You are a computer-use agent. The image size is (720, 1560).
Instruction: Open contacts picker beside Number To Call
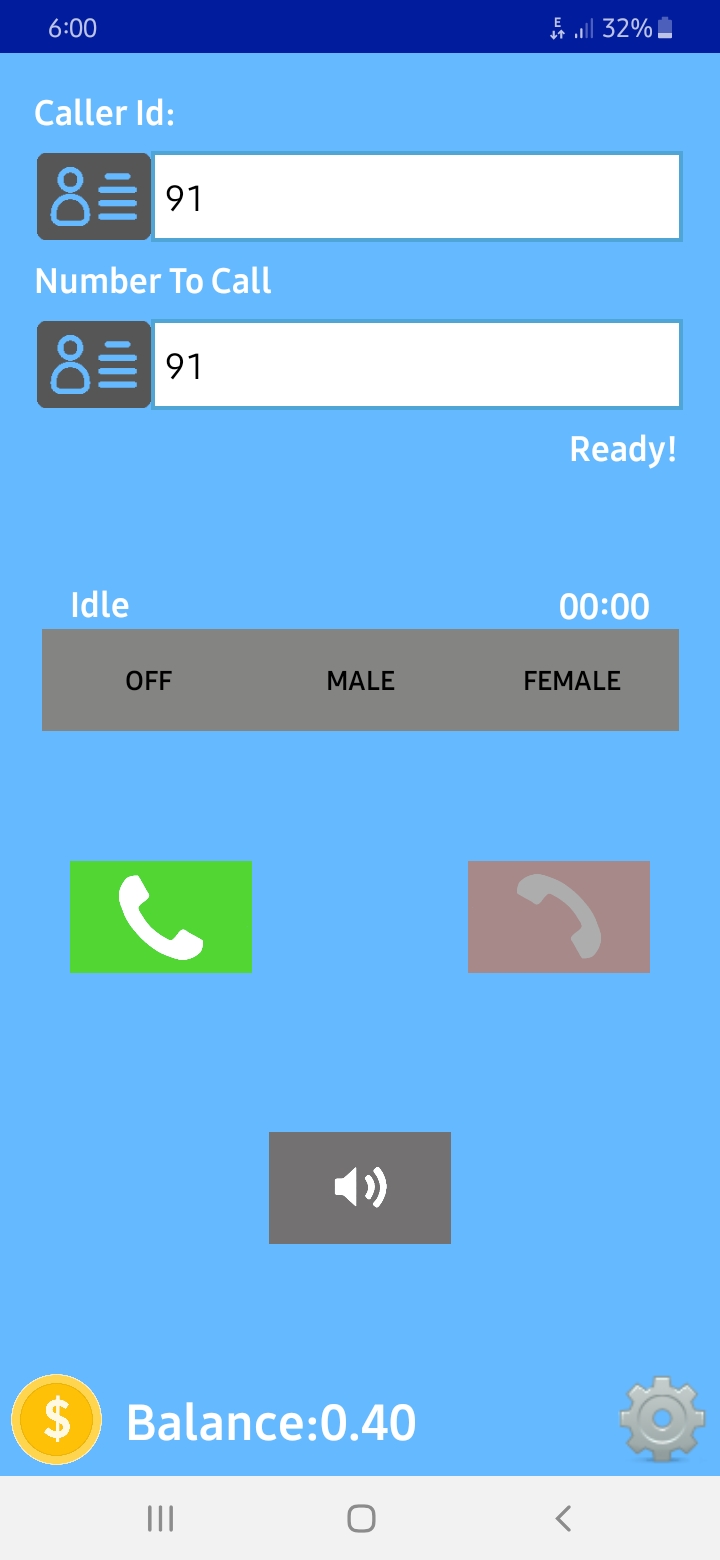pyautogui.click(x=94, y=365)
